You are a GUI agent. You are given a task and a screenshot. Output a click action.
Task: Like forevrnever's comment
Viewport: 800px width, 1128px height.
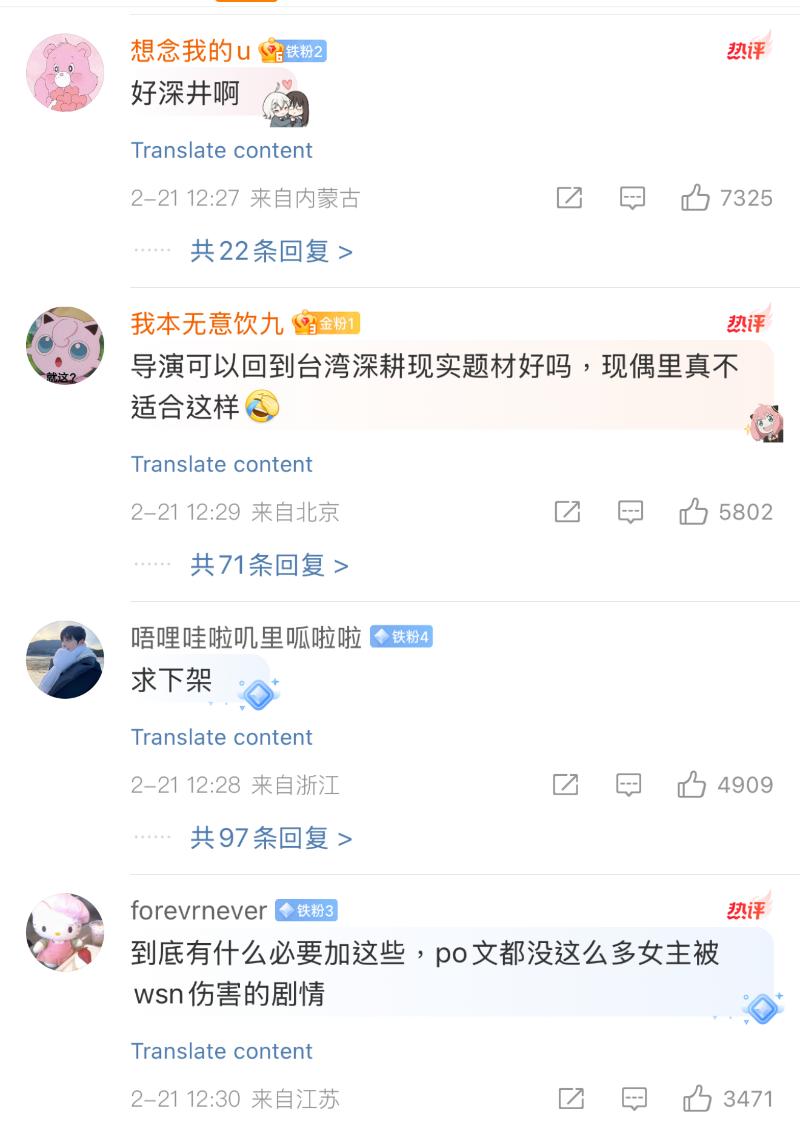(x=697, y=1099)
